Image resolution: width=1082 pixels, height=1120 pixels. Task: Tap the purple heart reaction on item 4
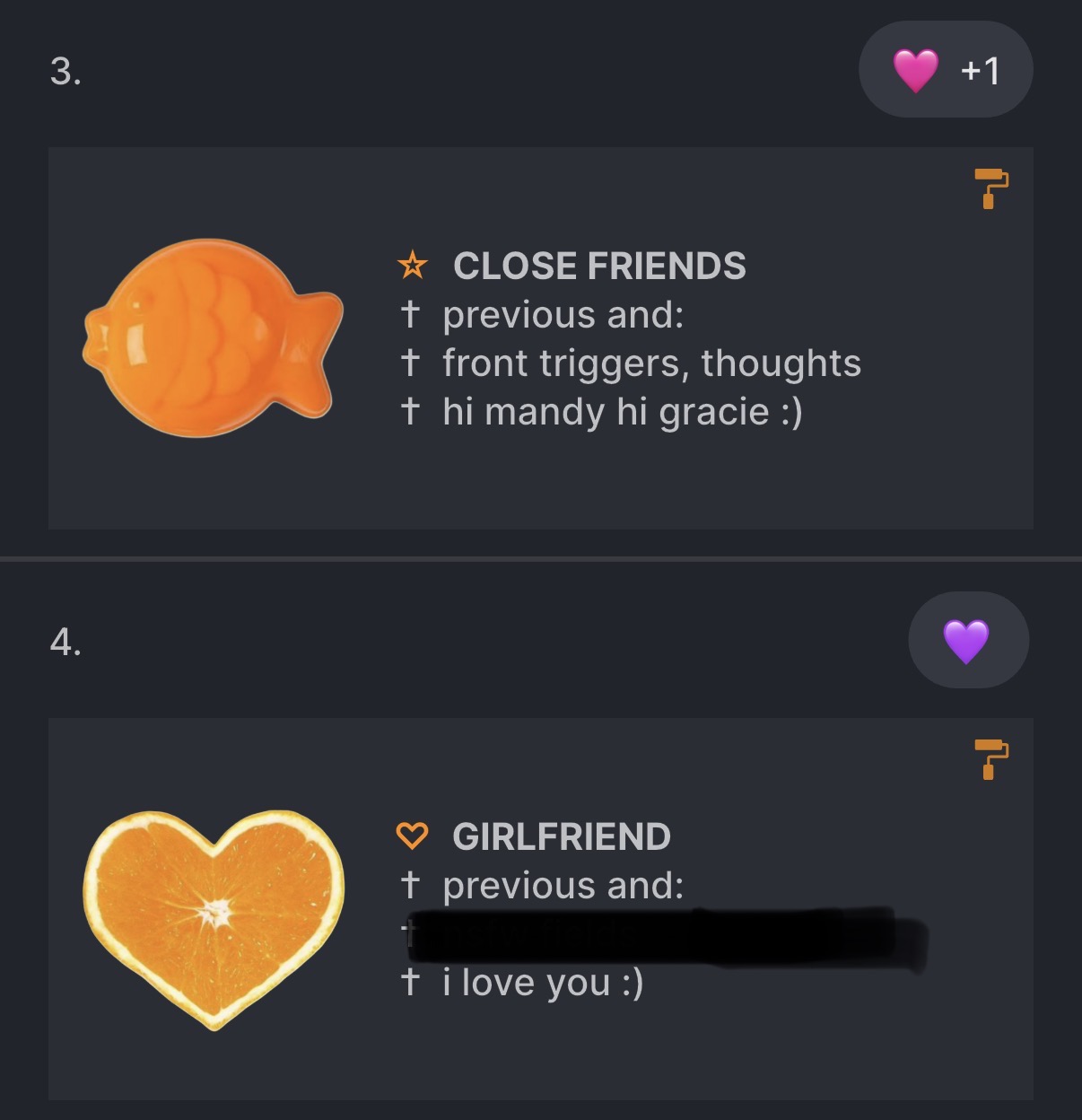pos(967,640)
